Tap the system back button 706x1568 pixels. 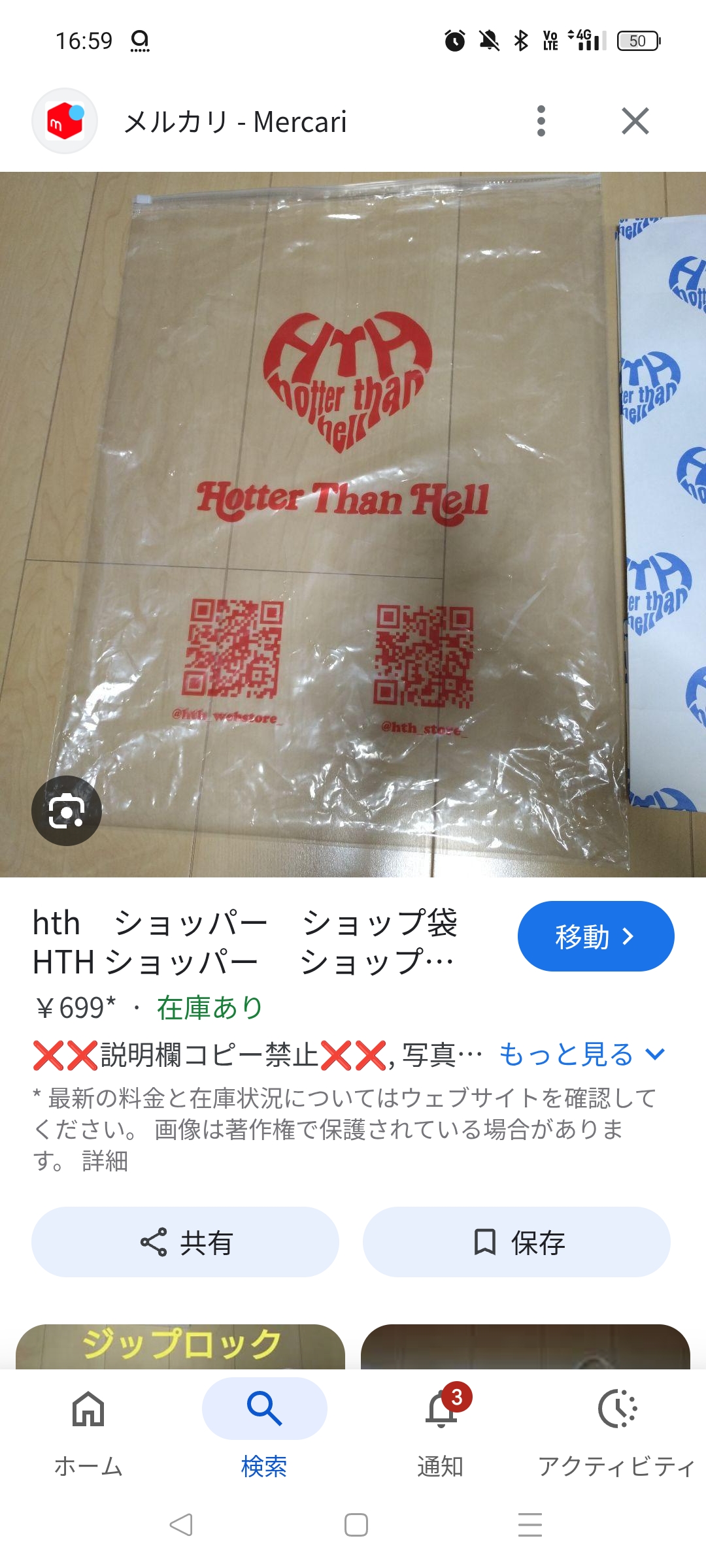pos(180,1525)
